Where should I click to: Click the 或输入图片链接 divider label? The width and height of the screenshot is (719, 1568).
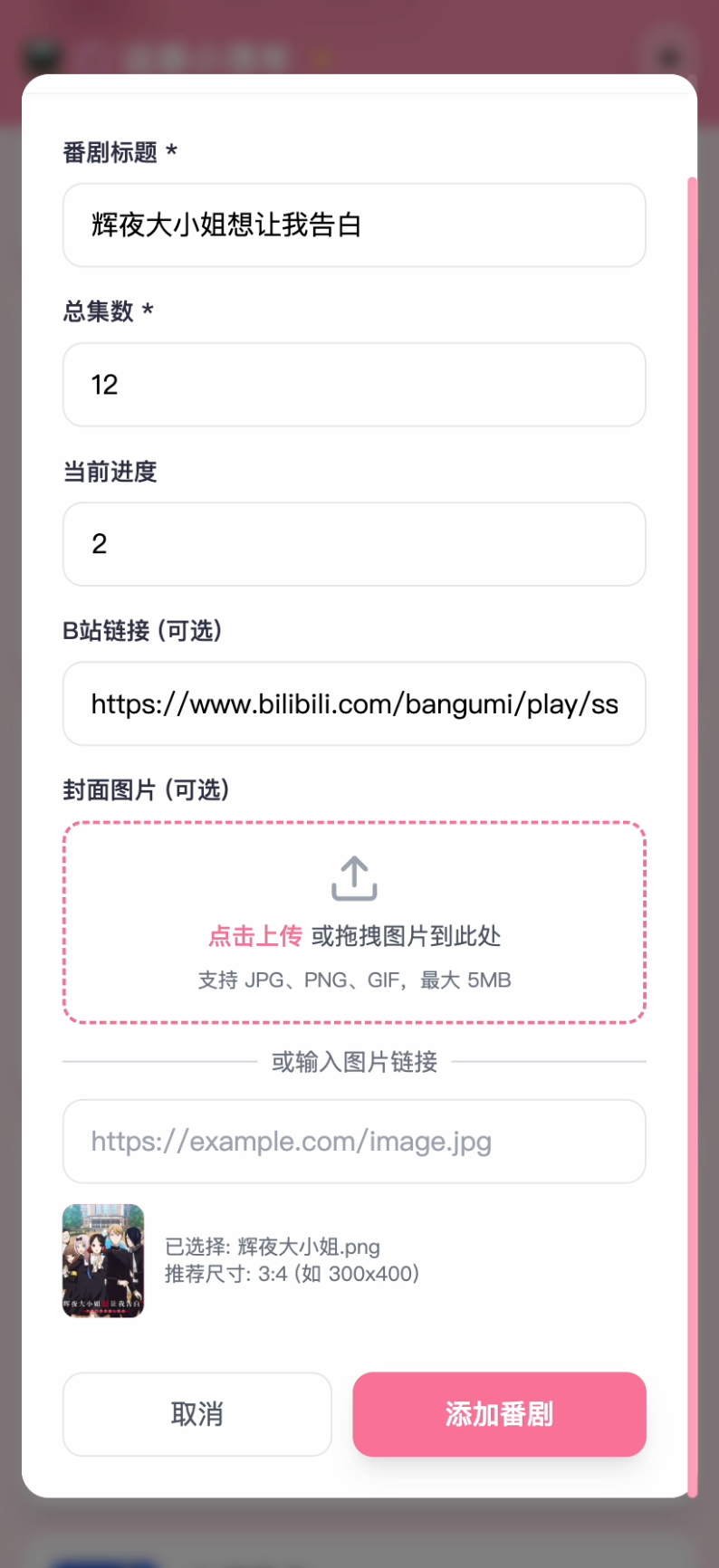click(354, 1062)
